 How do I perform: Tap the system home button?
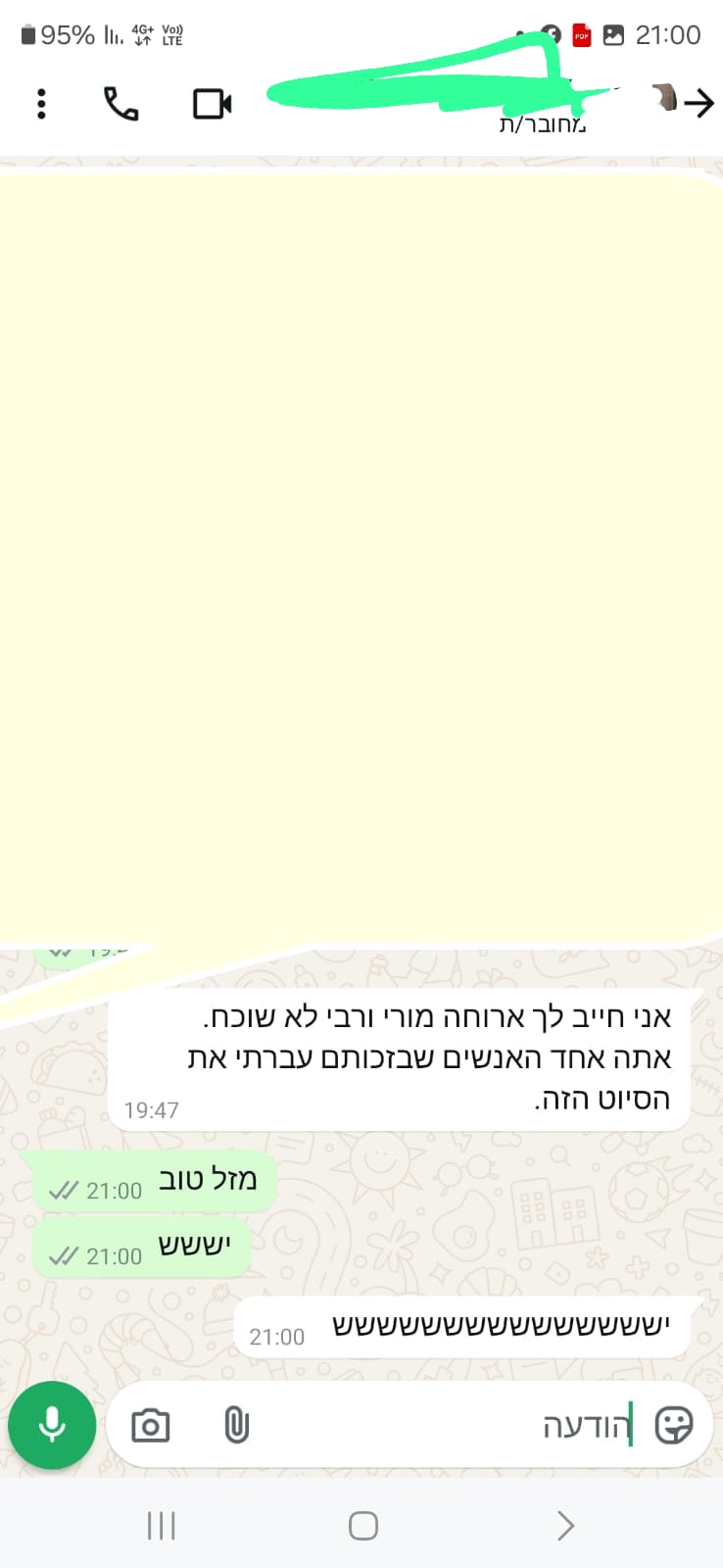click(x=362, y=1525)
